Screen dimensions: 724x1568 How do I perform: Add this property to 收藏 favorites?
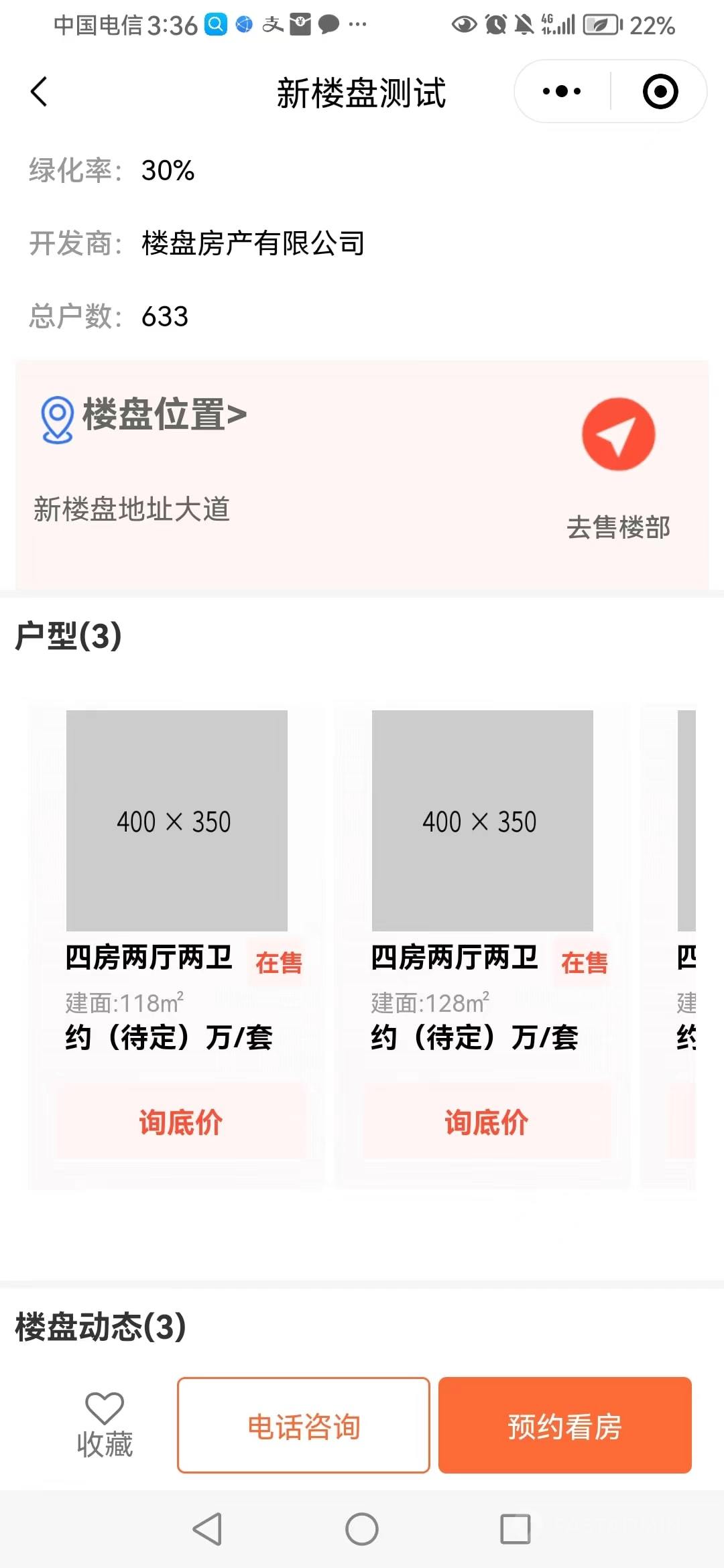[x=105, y=1425]
